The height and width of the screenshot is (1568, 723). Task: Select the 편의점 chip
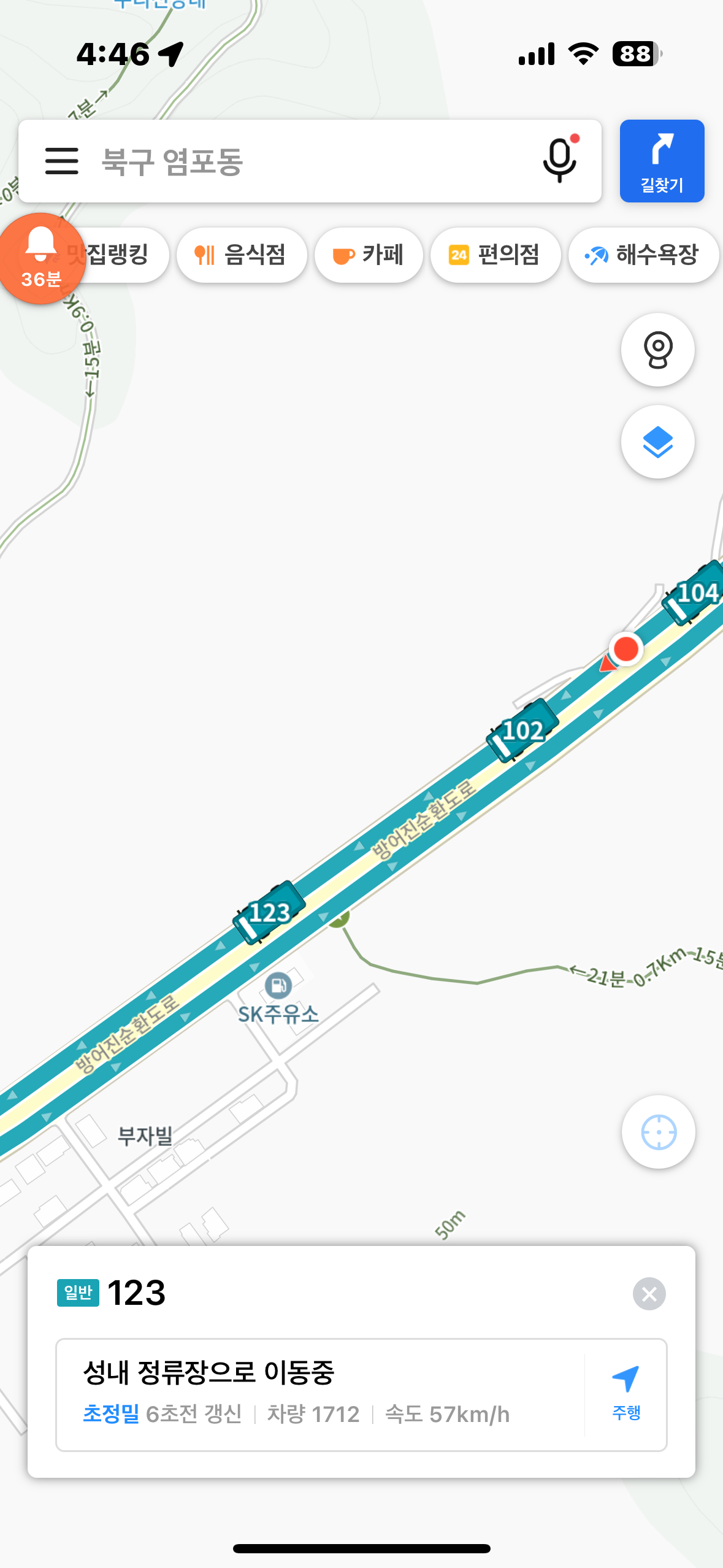495,255
